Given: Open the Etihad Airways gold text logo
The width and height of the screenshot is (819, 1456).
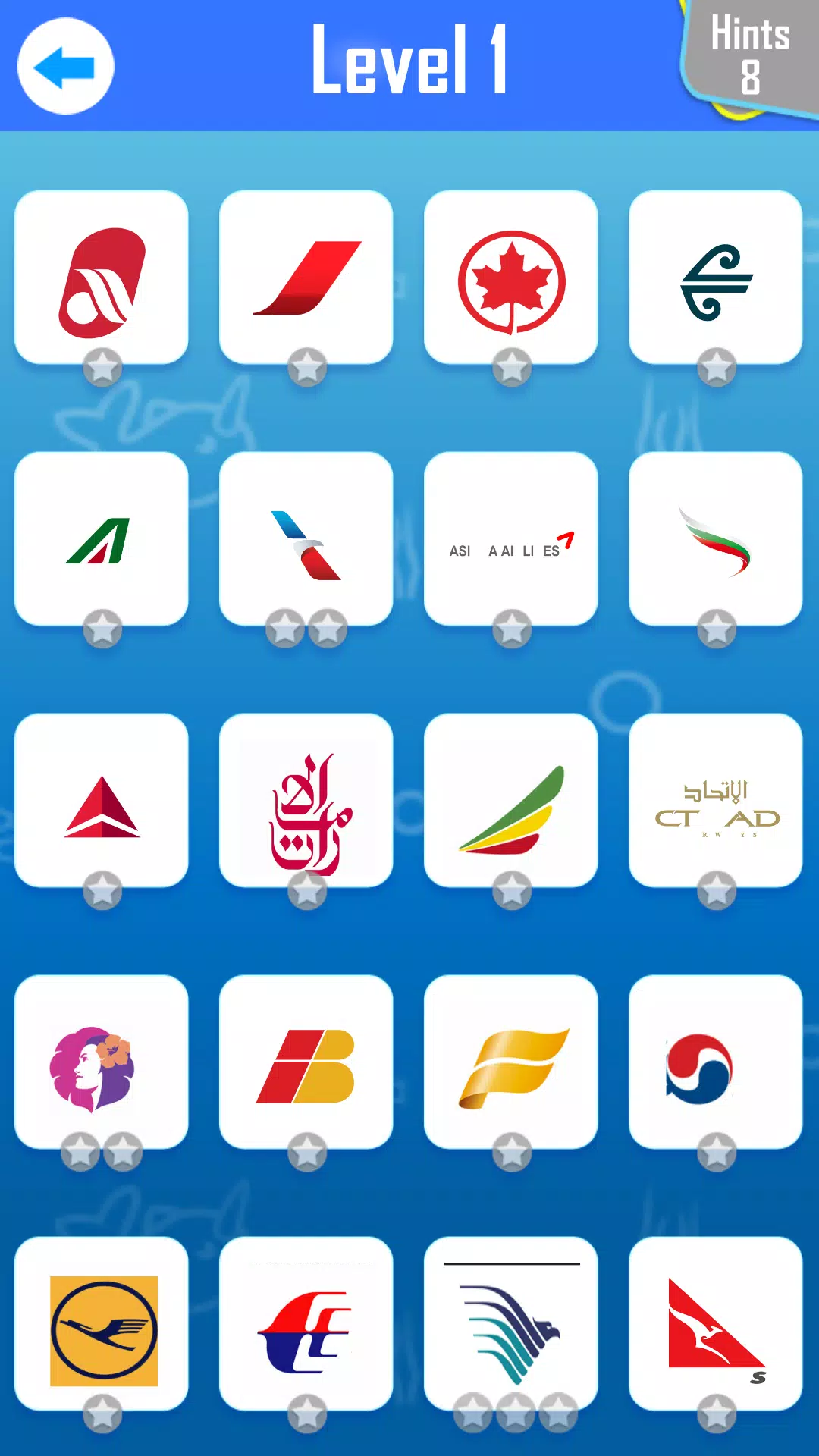Looking at the screenshot, I should tap(716, 802).
